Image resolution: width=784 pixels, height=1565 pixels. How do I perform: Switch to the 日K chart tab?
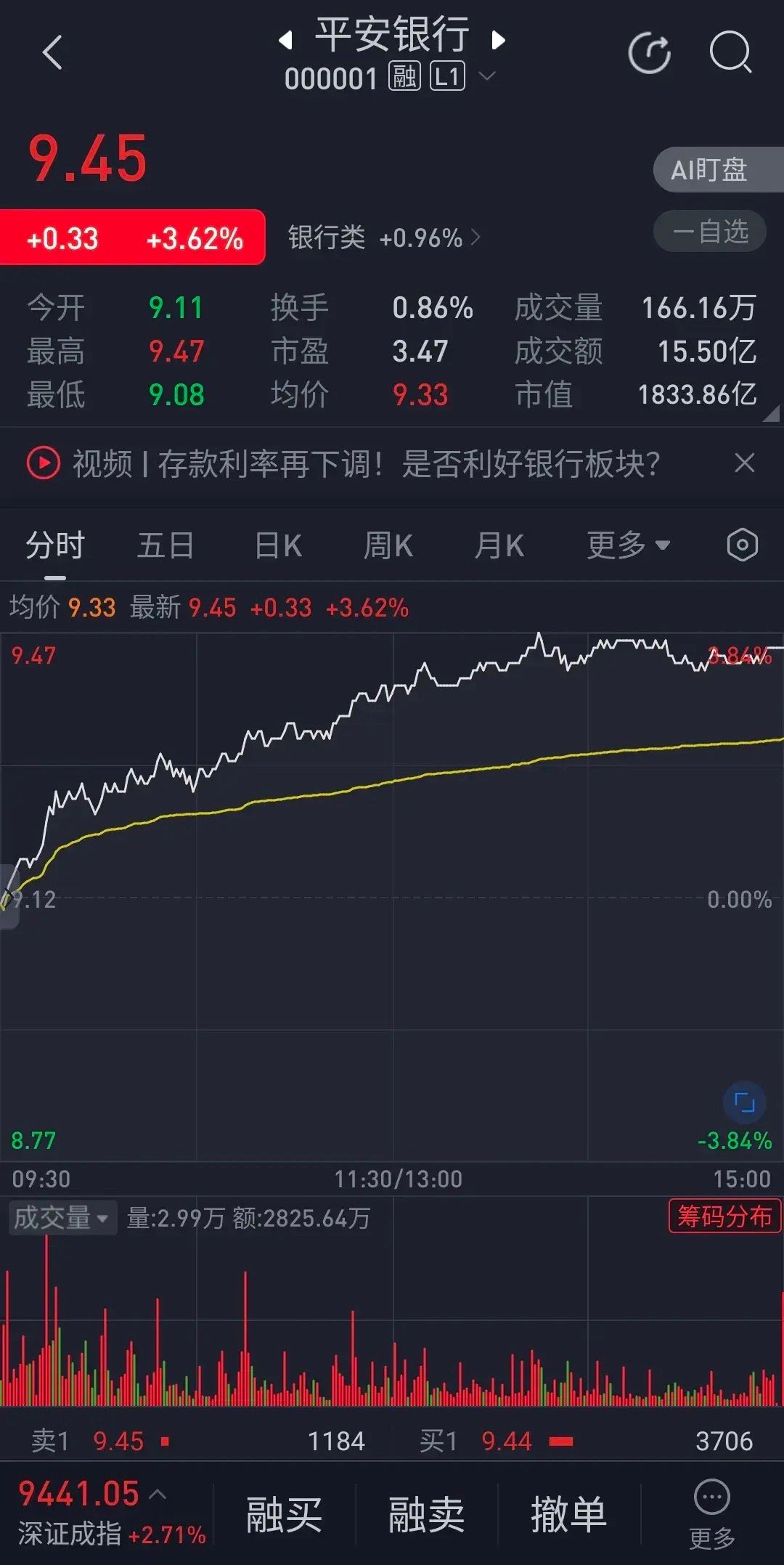[278, 546]
